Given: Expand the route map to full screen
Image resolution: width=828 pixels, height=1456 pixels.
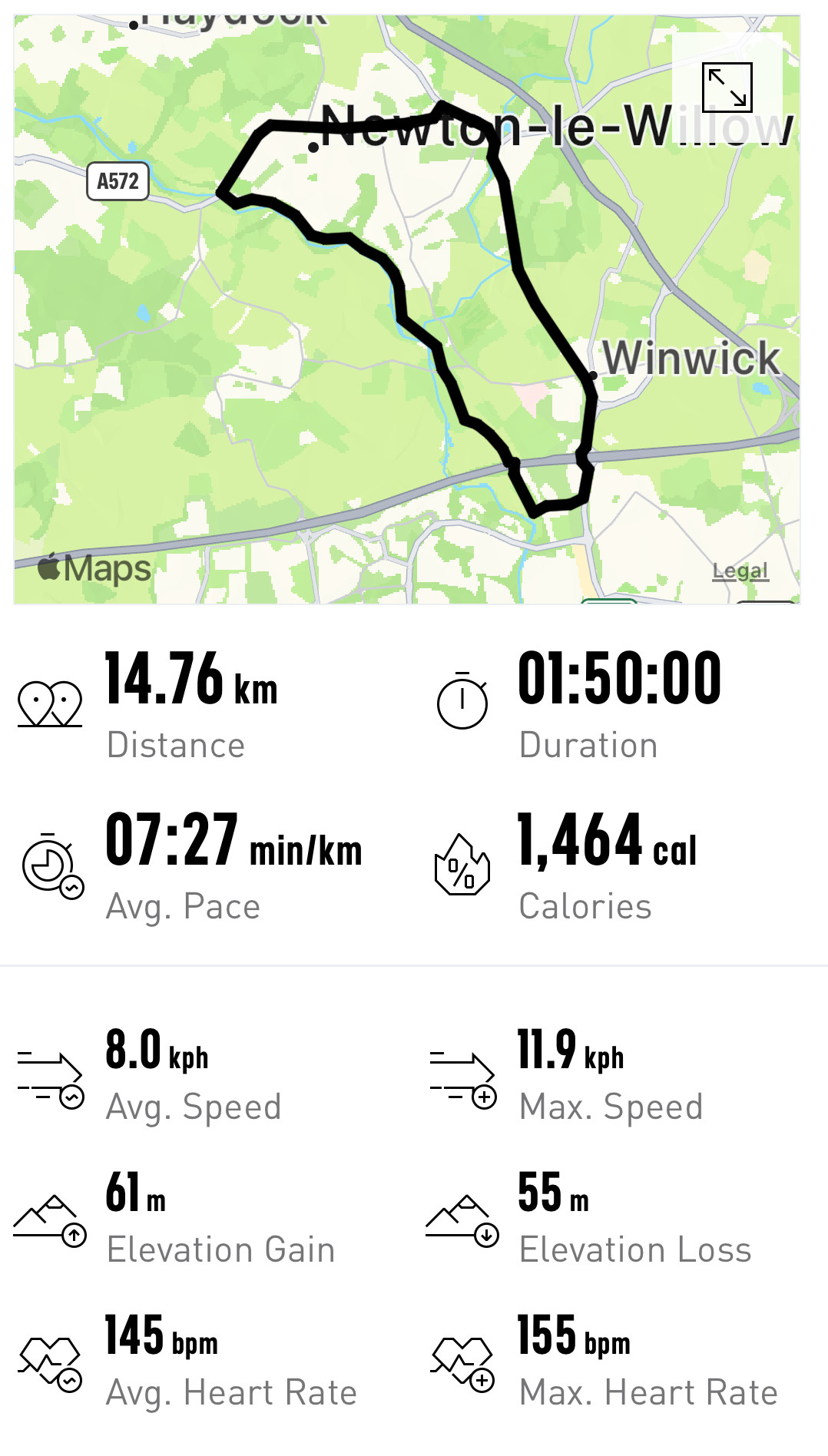Looking at the screenshot, I should [x=727, y=88].
